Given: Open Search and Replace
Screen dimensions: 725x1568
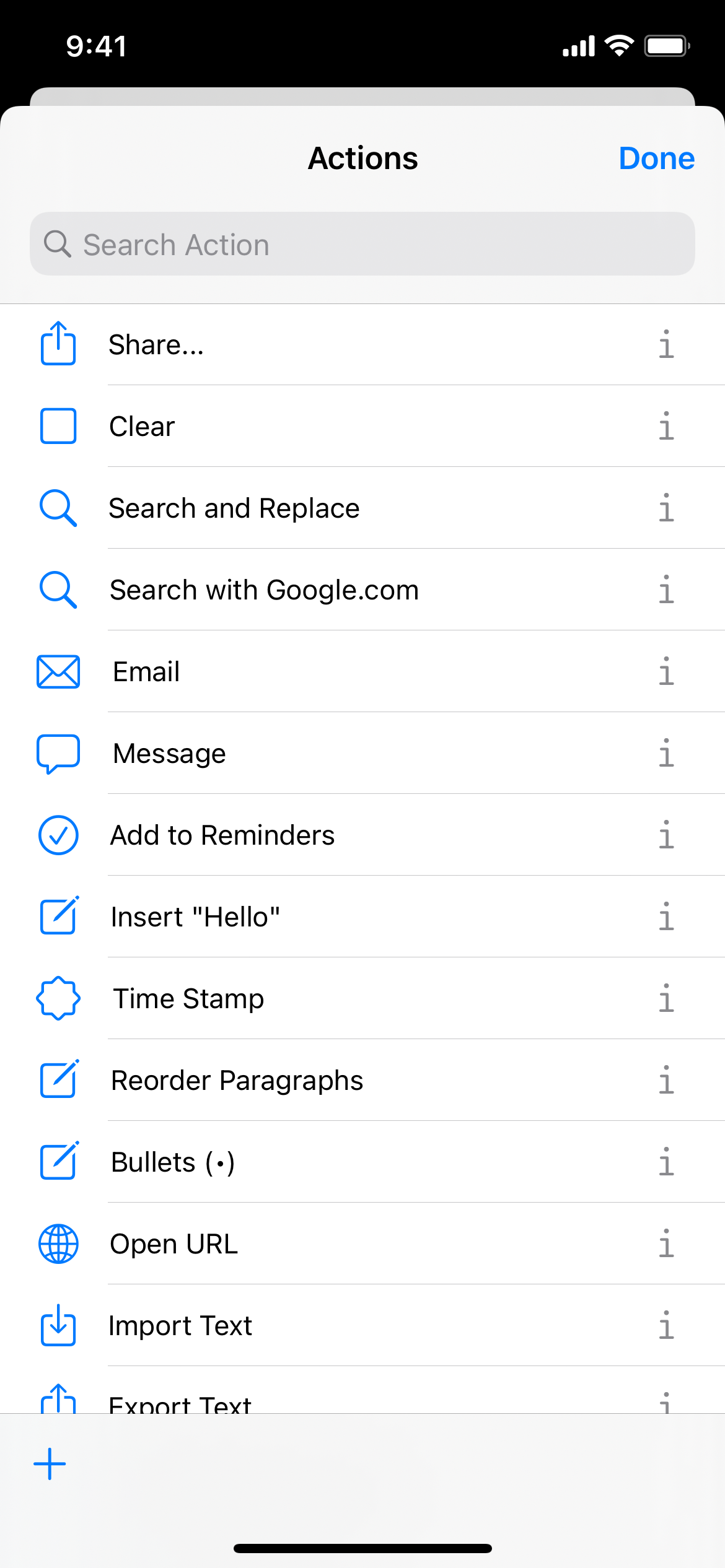Looking at the screenshot, I should tap(362, 508).
